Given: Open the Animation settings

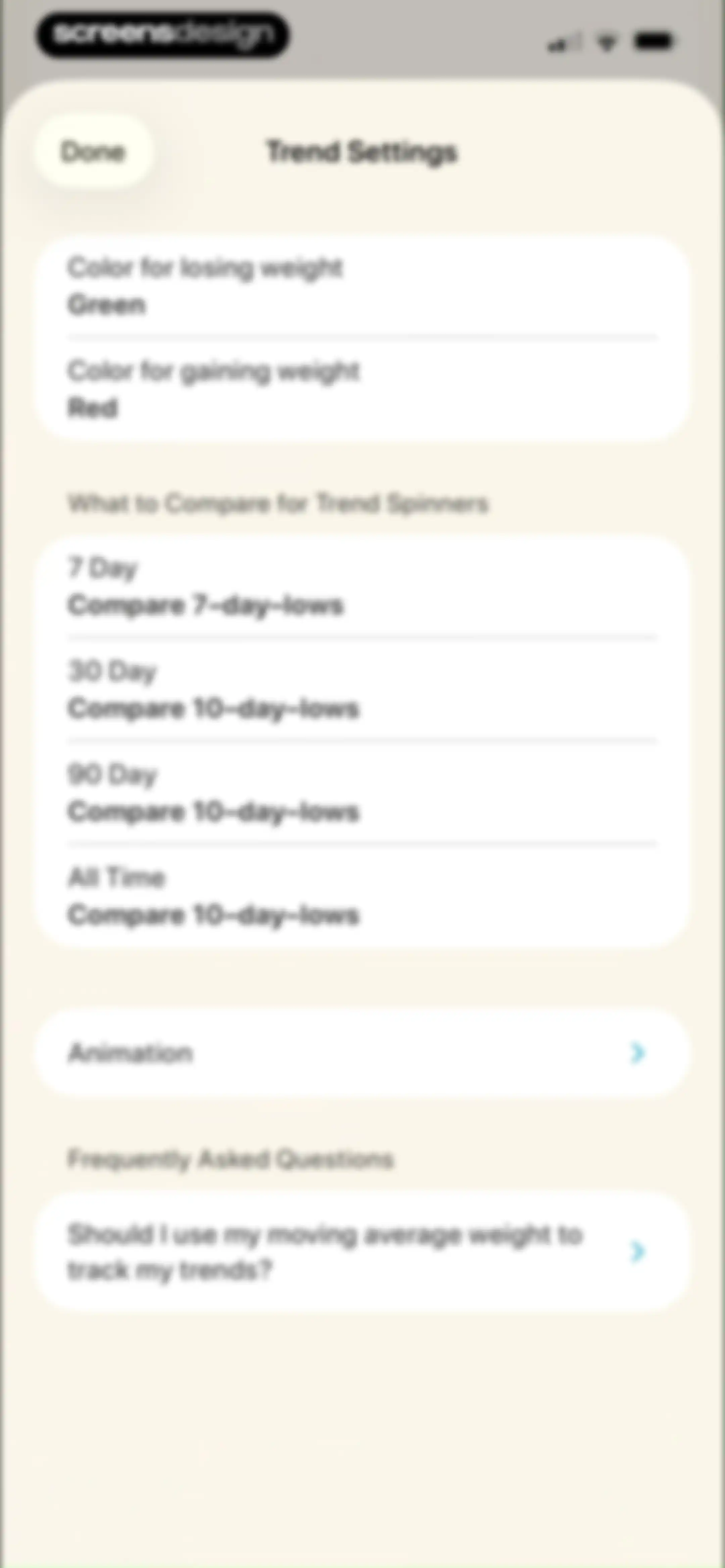Looking at the screenshot, I should (x=363, y=1052).
